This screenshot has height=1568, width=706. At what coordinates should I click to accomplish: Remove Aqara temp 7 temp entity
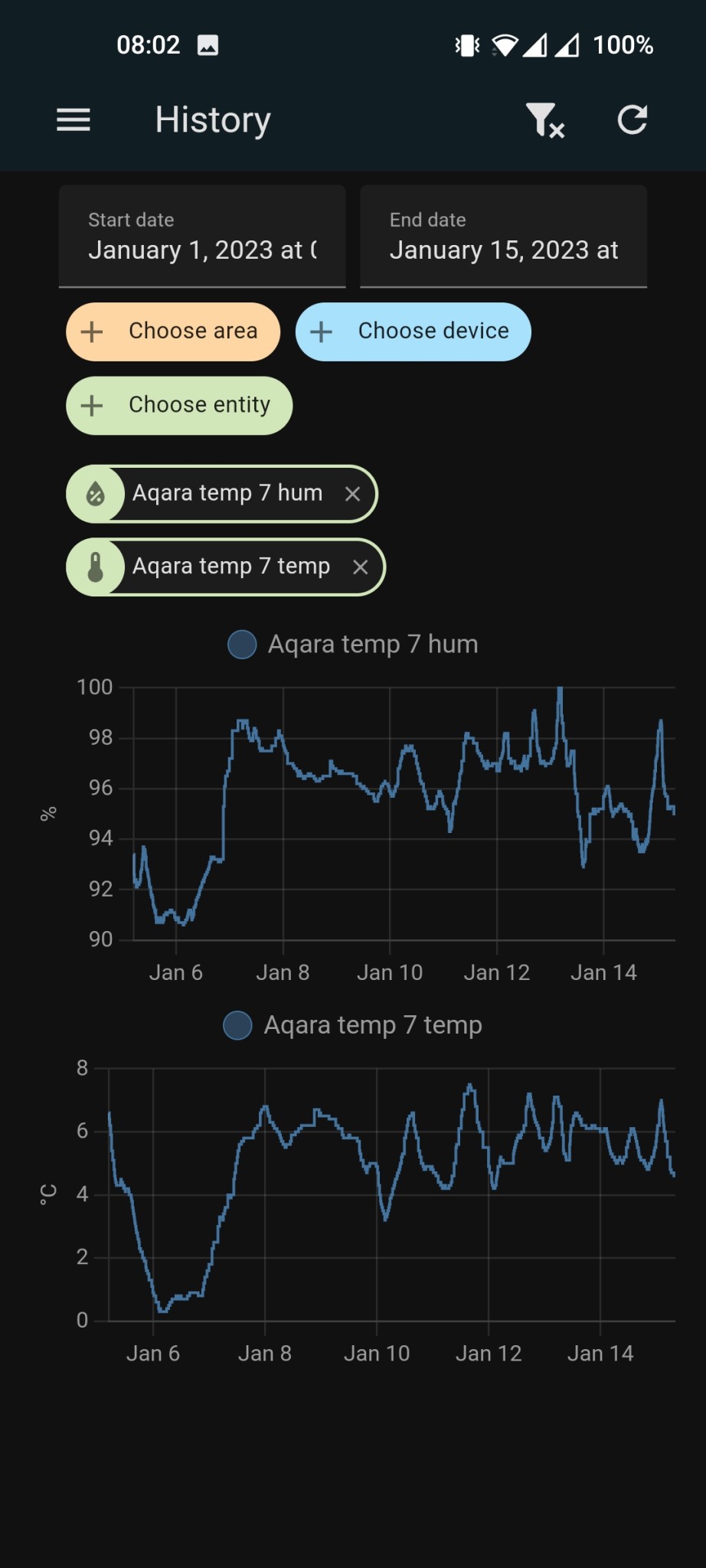(360, 567)
